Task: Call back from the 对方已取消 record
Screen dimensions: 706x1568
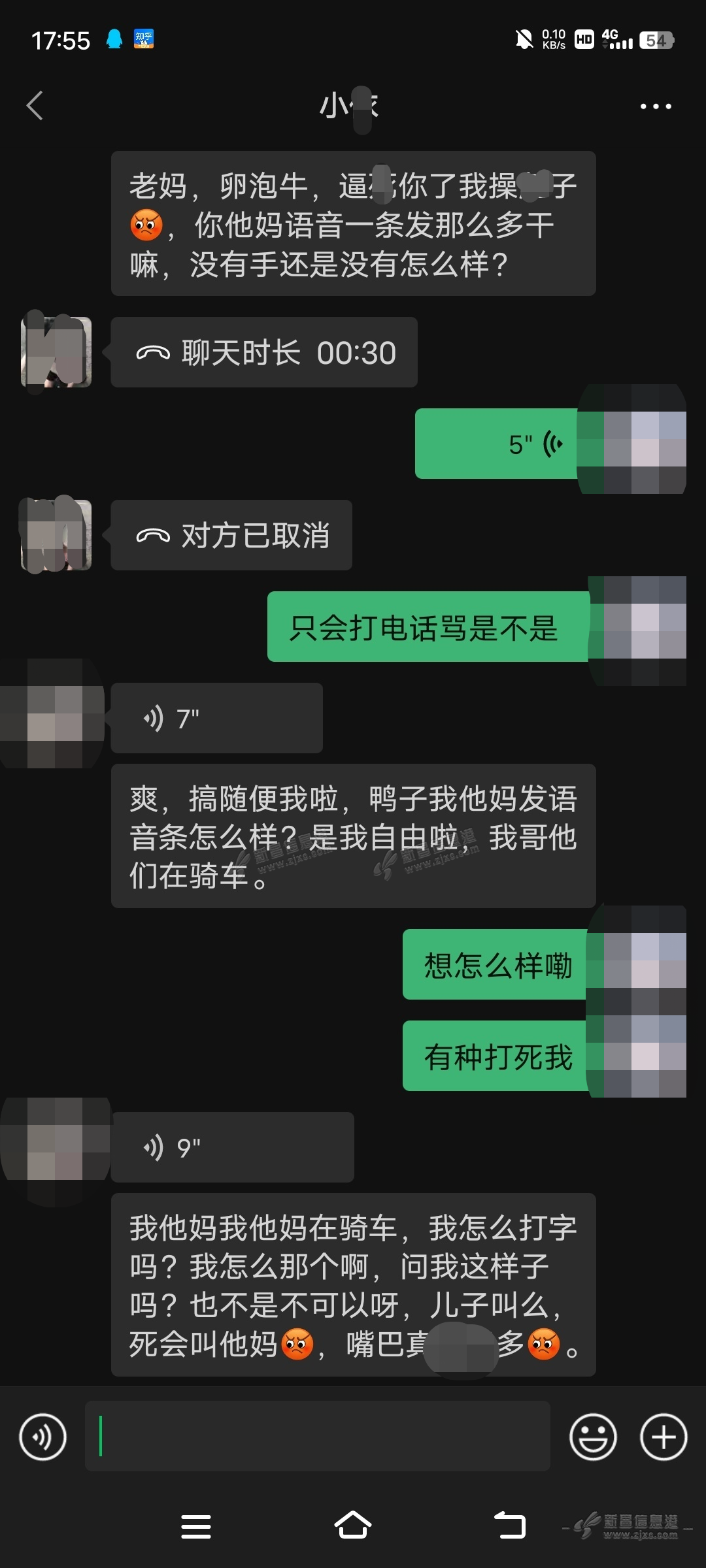Action: point(231,536)
